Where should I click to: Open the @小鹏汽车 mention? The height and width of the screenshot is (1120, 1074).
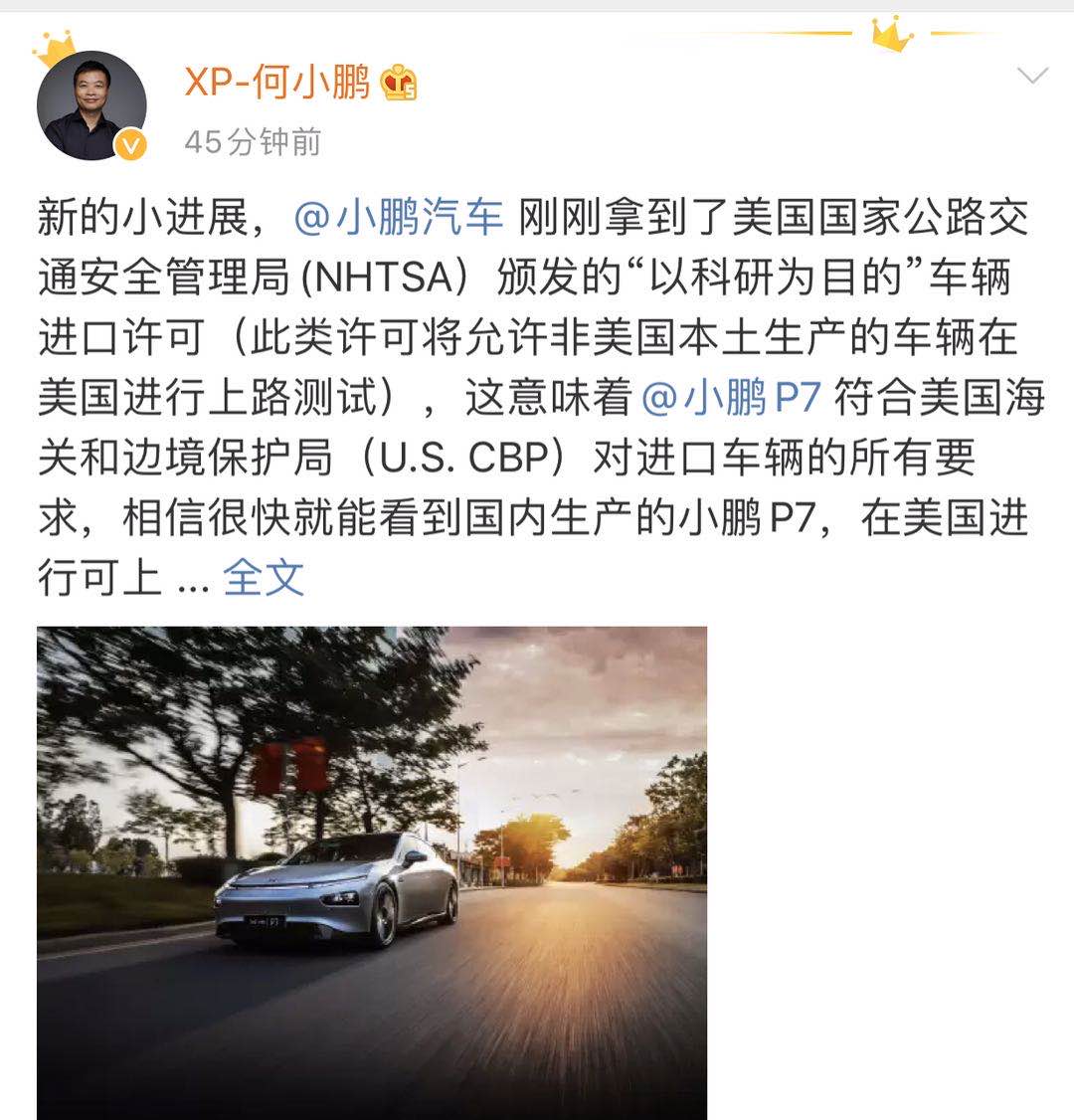click(399, 218)
